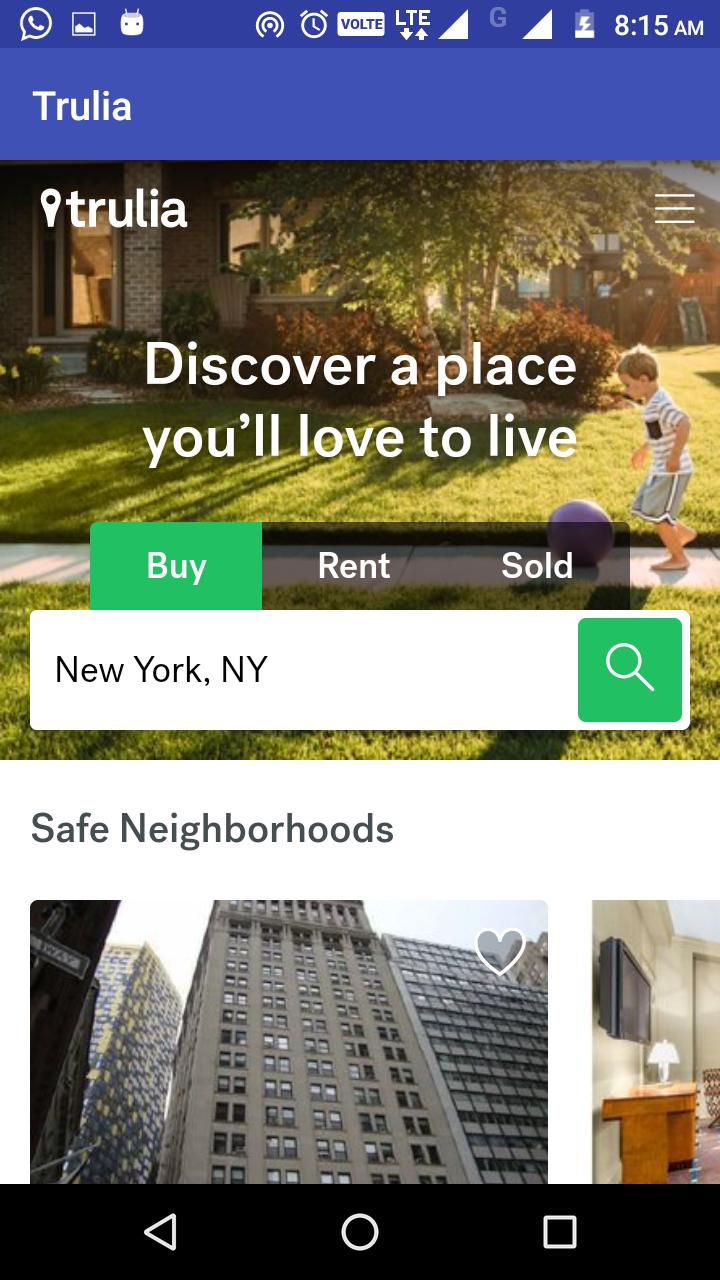This screenshot has height=1280, width=720.
Task: Open the hamburger navigation menu
Action: click(x=674, y=208)
